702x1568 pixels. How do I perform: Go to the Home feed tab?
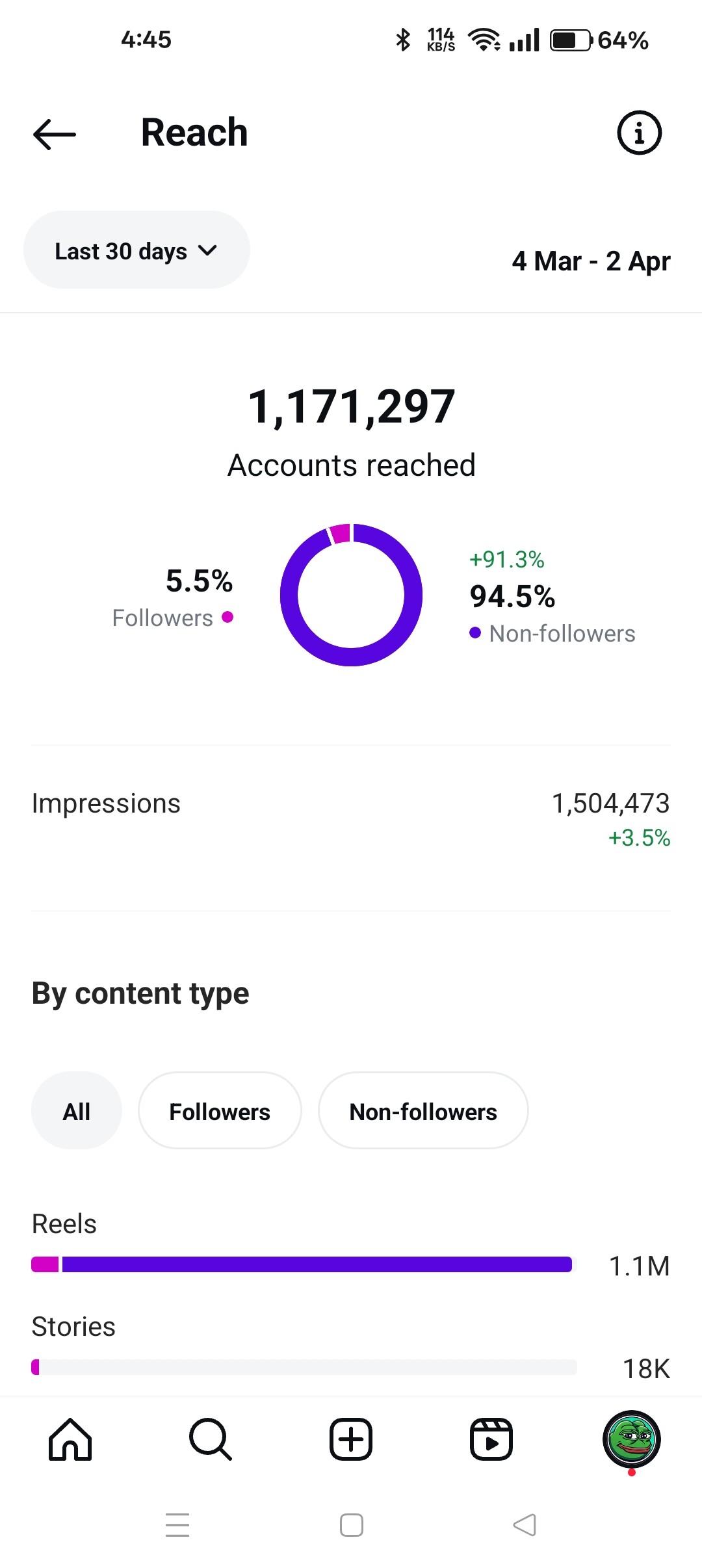click(70, 1439)
